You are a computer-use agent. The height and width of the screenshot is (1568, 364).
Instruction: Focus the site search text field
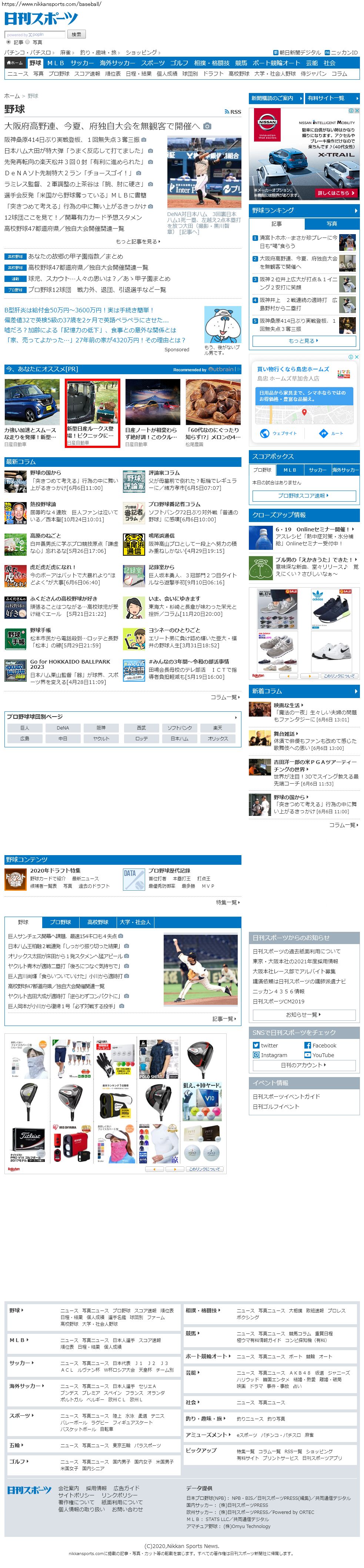[x=35, y=35]
